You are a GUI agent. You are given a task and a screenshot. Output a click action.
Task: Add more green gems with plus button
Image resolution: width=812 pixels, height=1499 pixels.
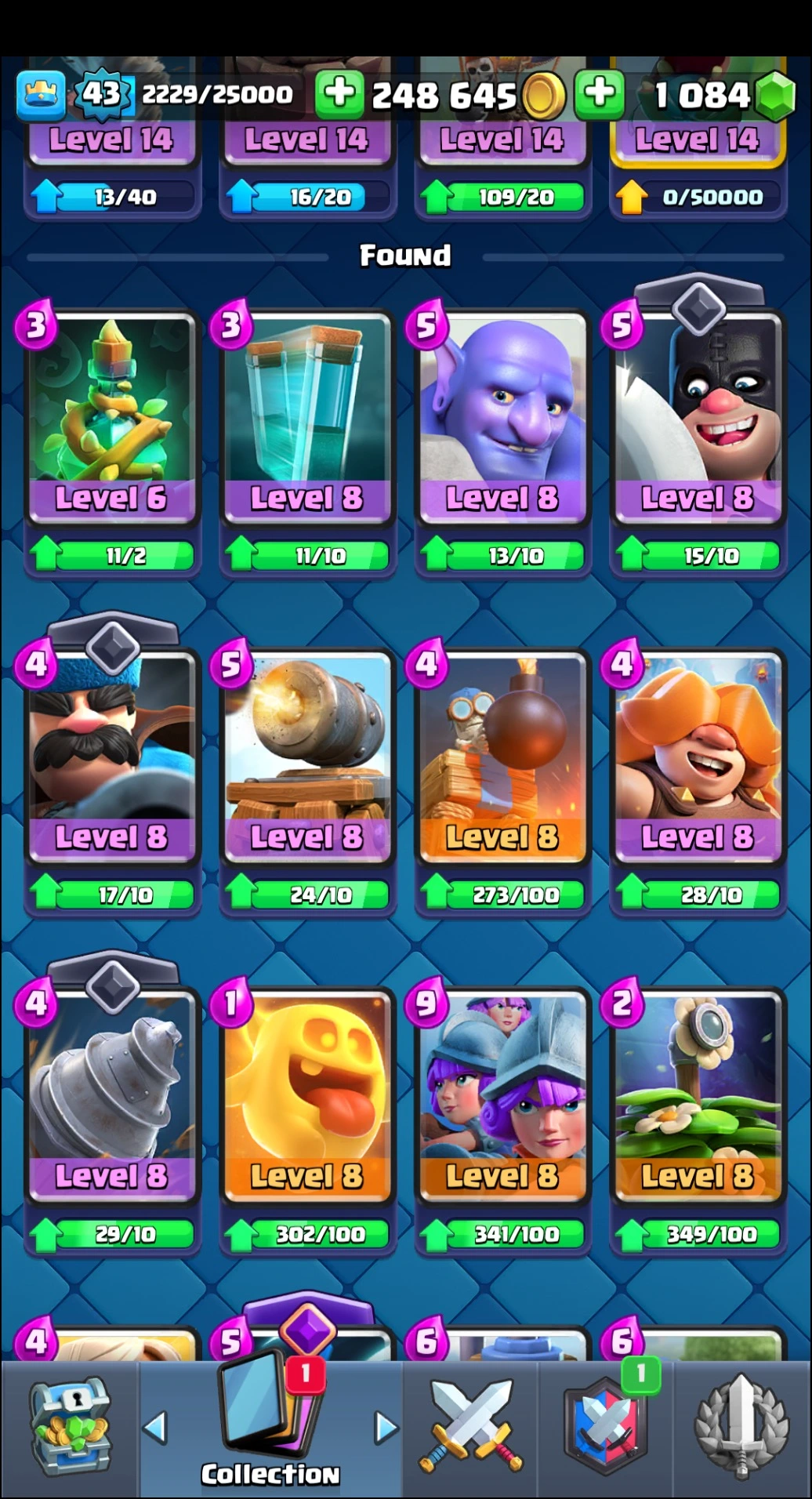[600, 94]
